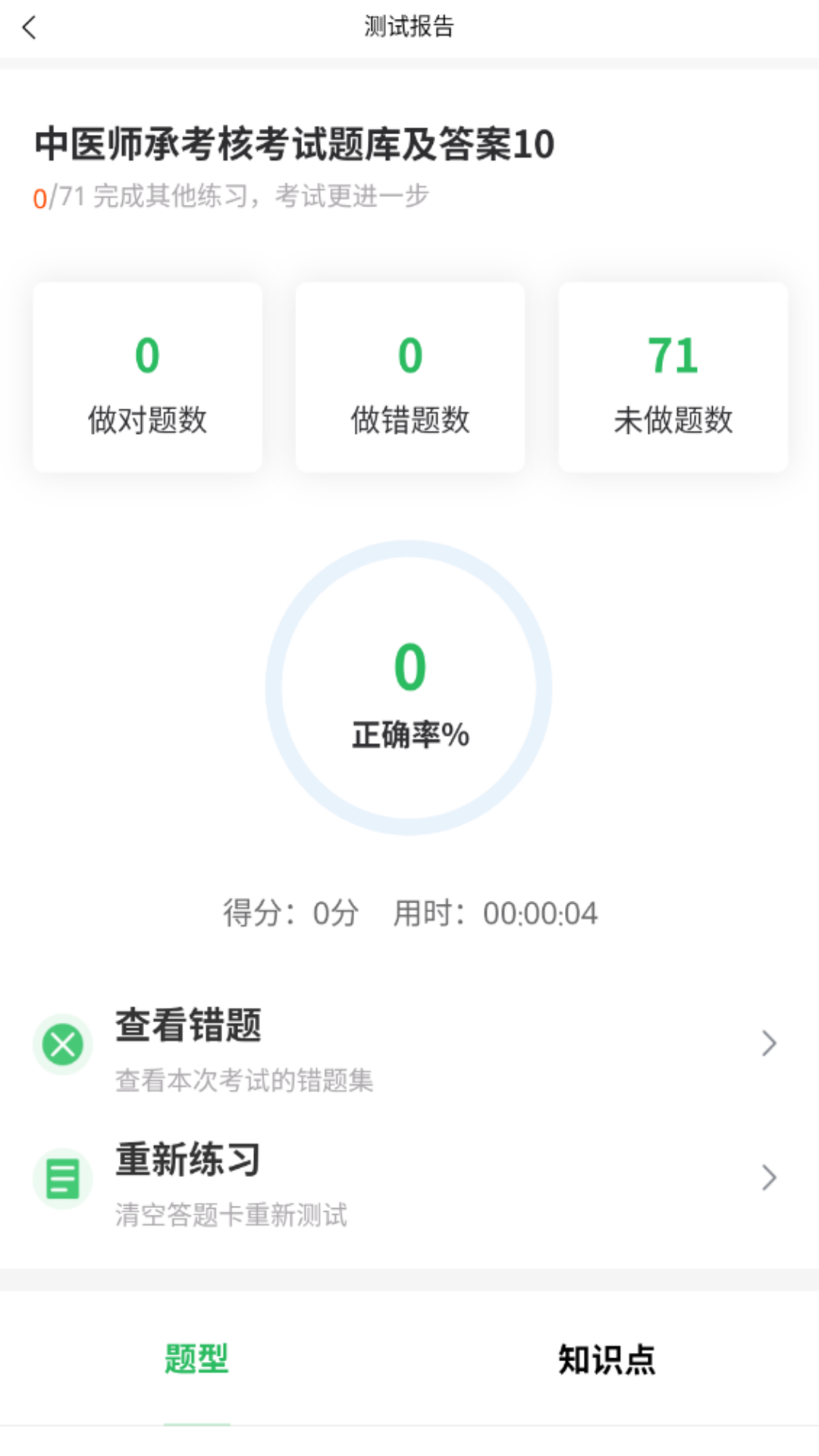Click the back arrow to exit report
Viewport: 819px width, 1456px height.
29,27
